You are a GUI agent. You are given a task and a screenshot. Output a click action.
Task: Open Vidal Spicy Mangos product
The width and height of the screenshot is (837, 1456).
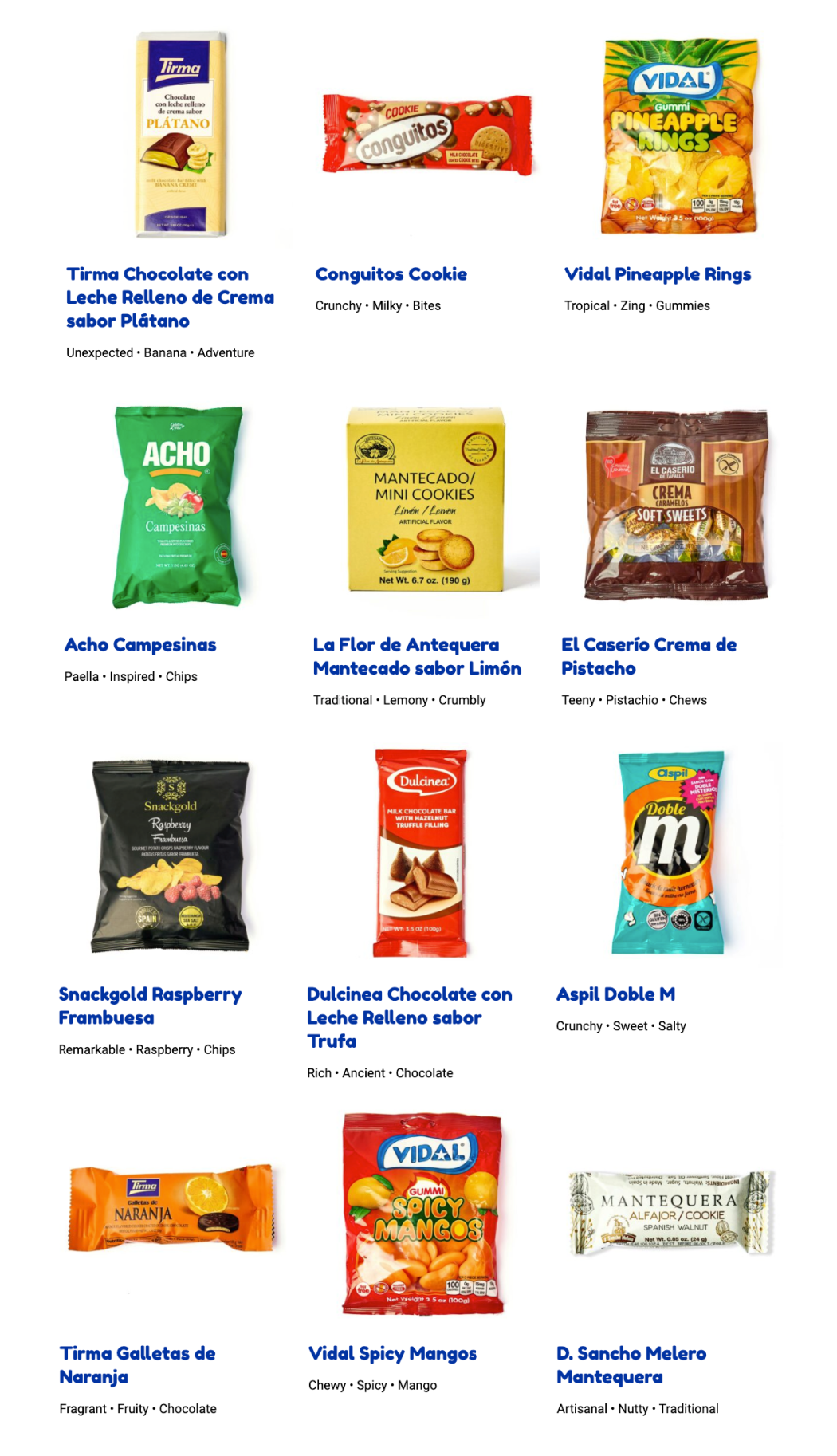392,1353
